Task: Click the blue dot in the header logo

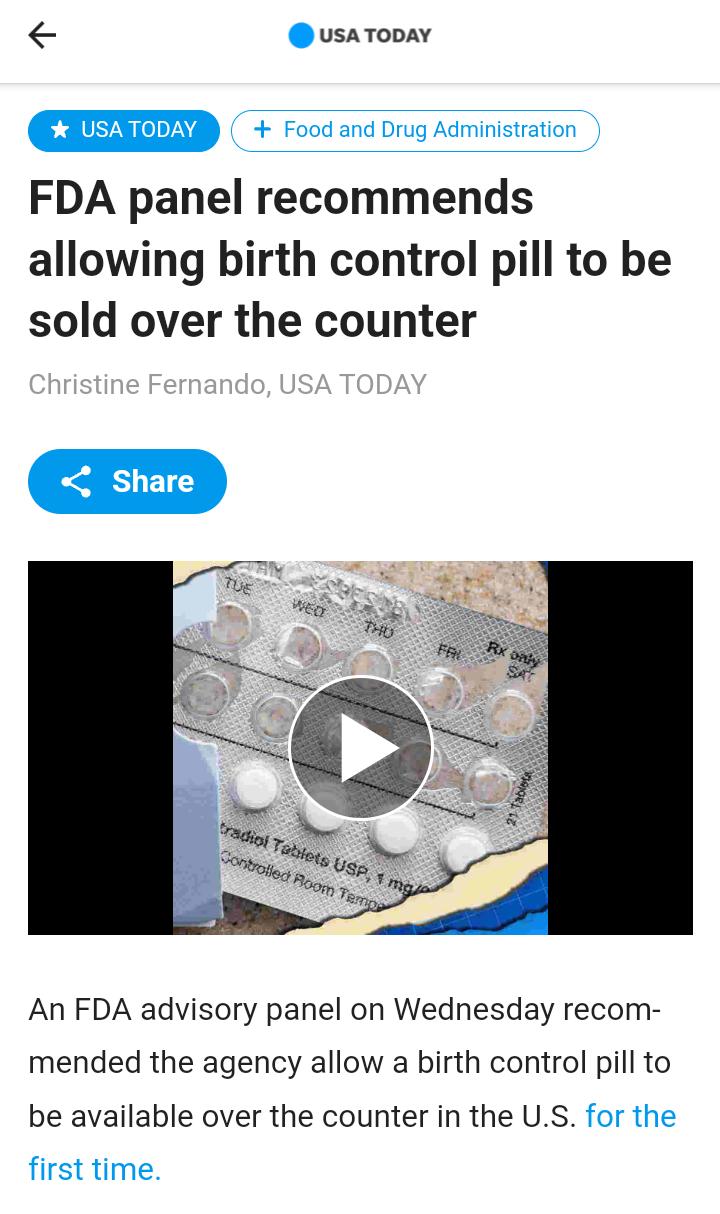Action: (301, 35)
